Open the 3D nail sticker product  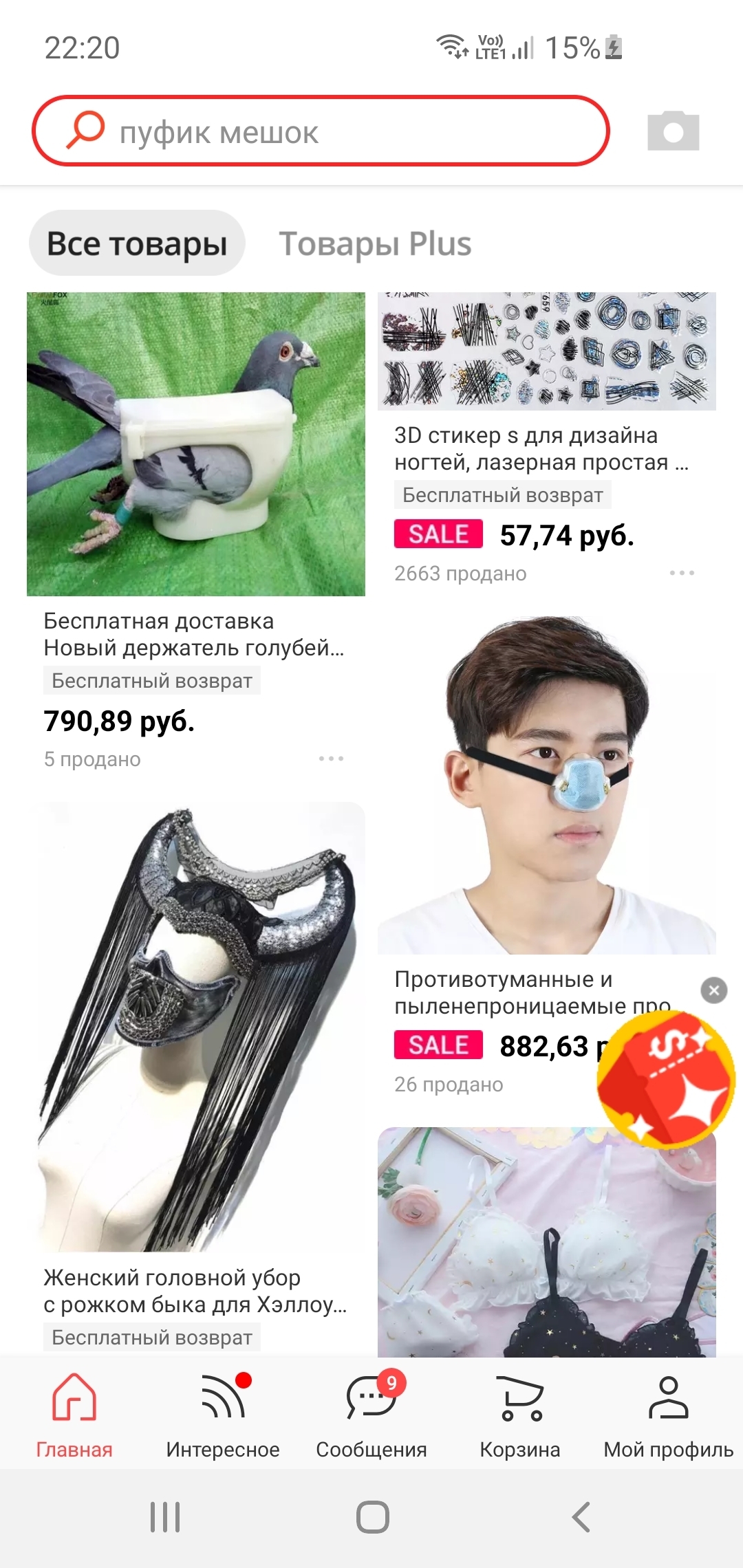[x=546, y=352]
